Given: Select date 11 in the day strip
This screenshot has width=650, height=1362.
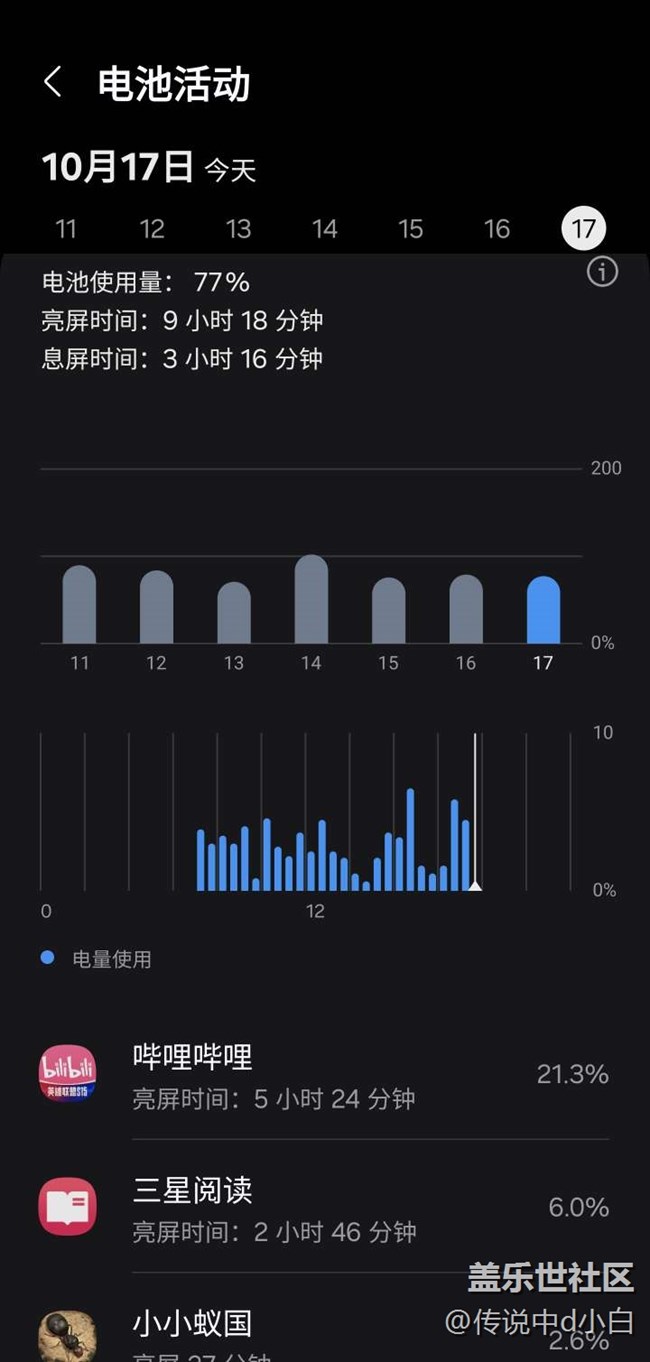Looking at the screenshot, I should pyautogui.click(x=66, y=229).
